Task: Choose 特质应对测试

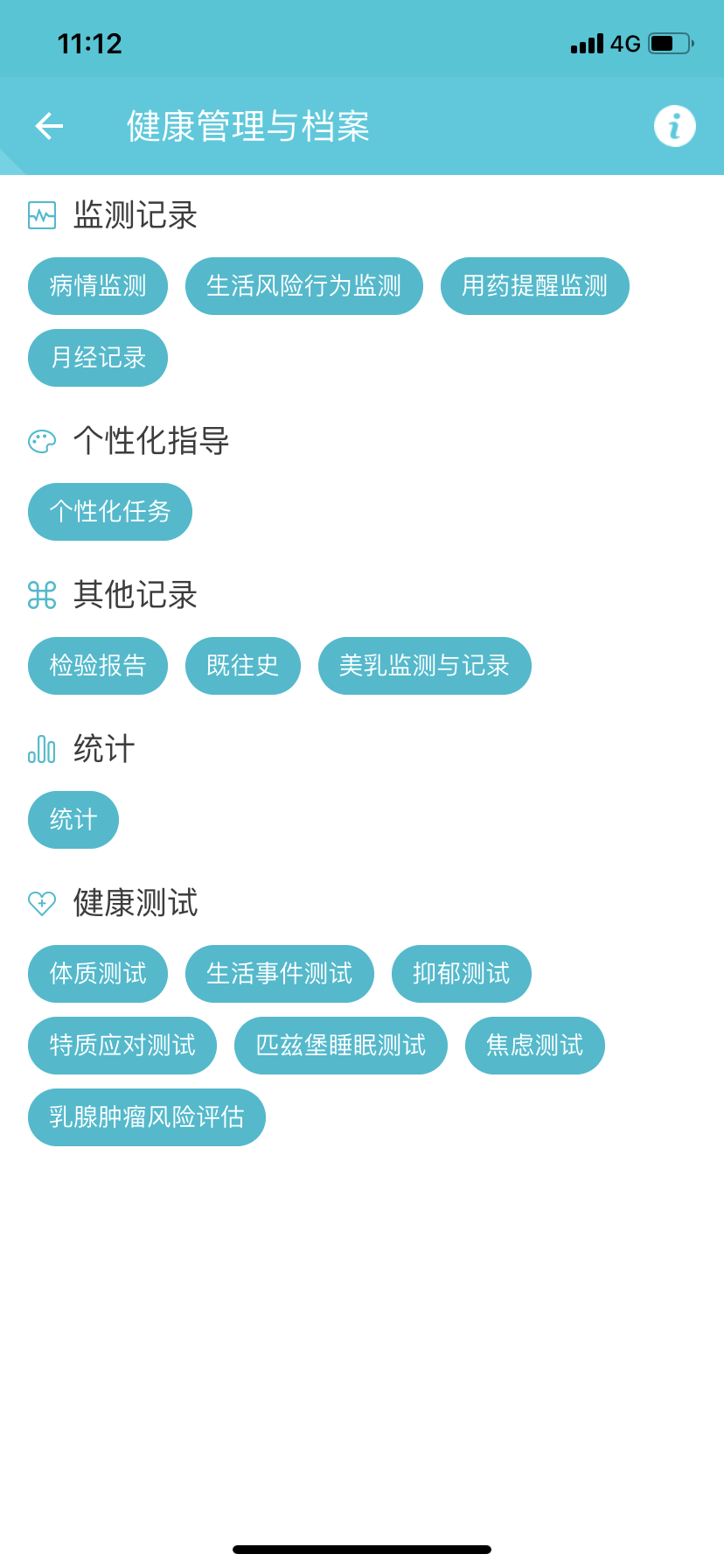Action: tap(122, 1046)
